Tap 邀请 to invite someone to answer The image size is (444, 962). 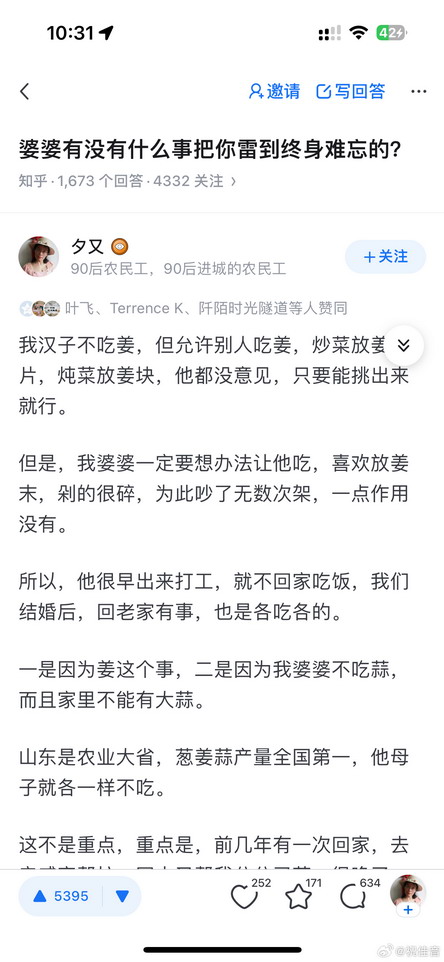click(274, 91)
